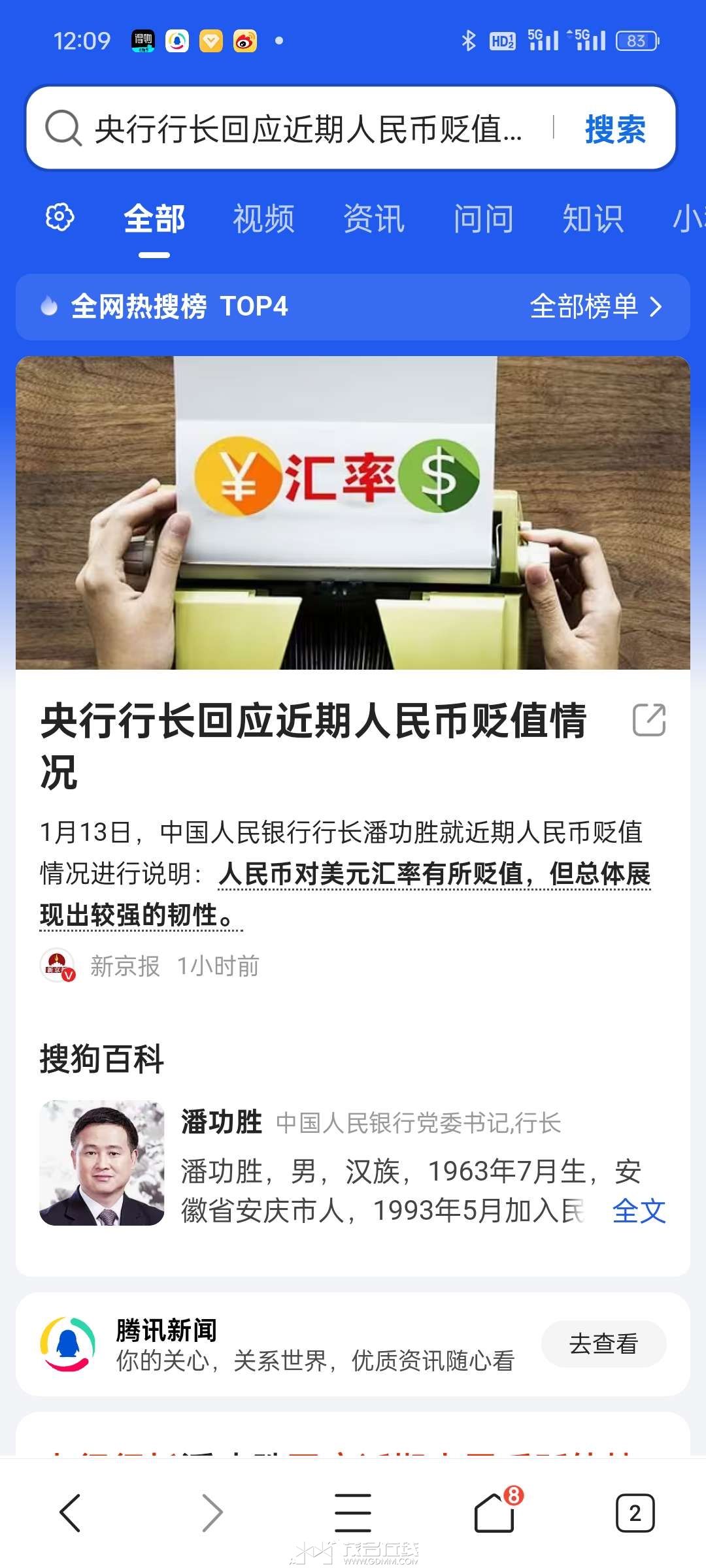Expand 全文 of the 潘功胜 entry

point(639,1211)
